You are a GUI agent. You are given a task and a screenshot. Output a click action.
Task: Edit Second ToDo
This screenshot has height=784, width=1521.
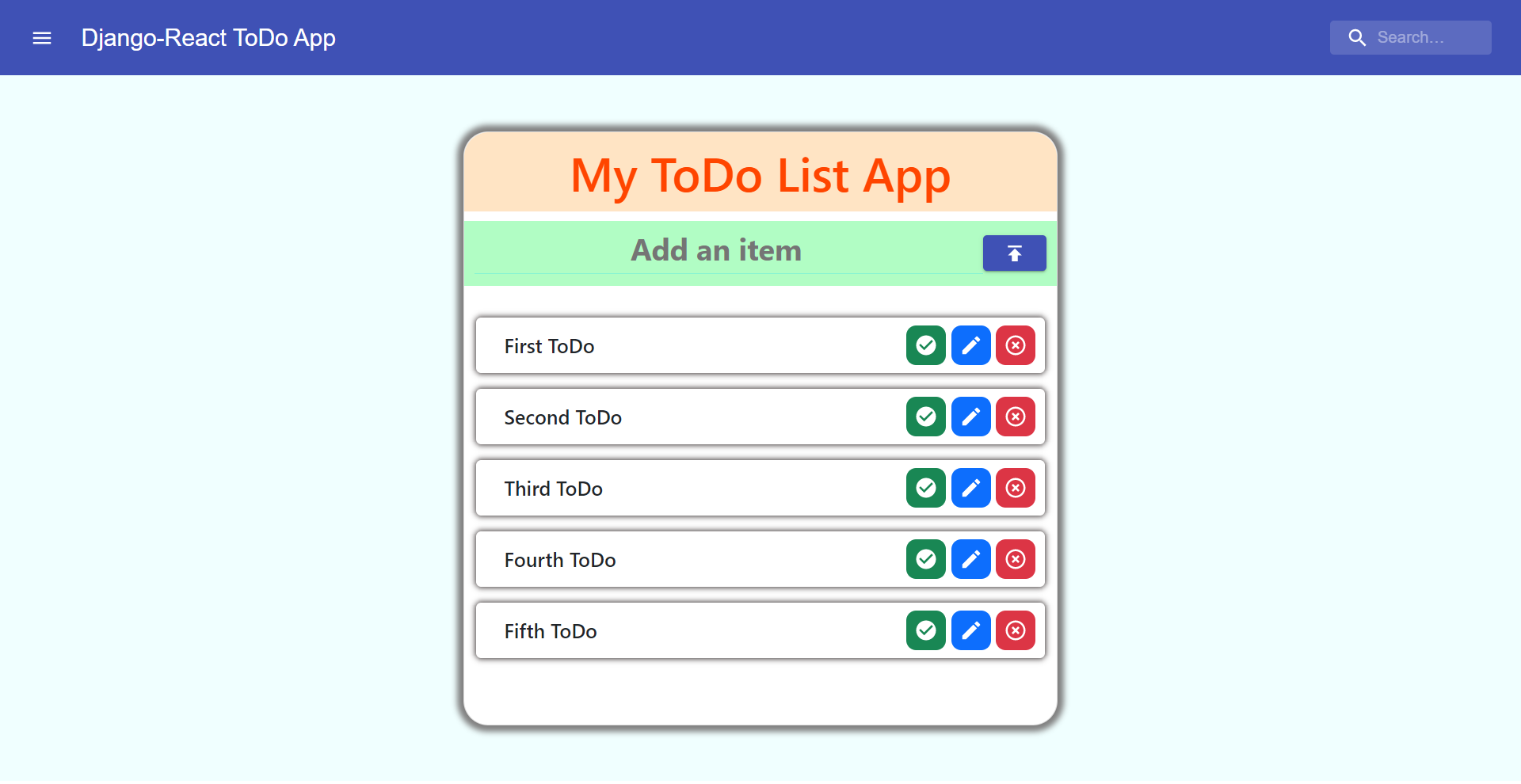(x=971, y=417)
